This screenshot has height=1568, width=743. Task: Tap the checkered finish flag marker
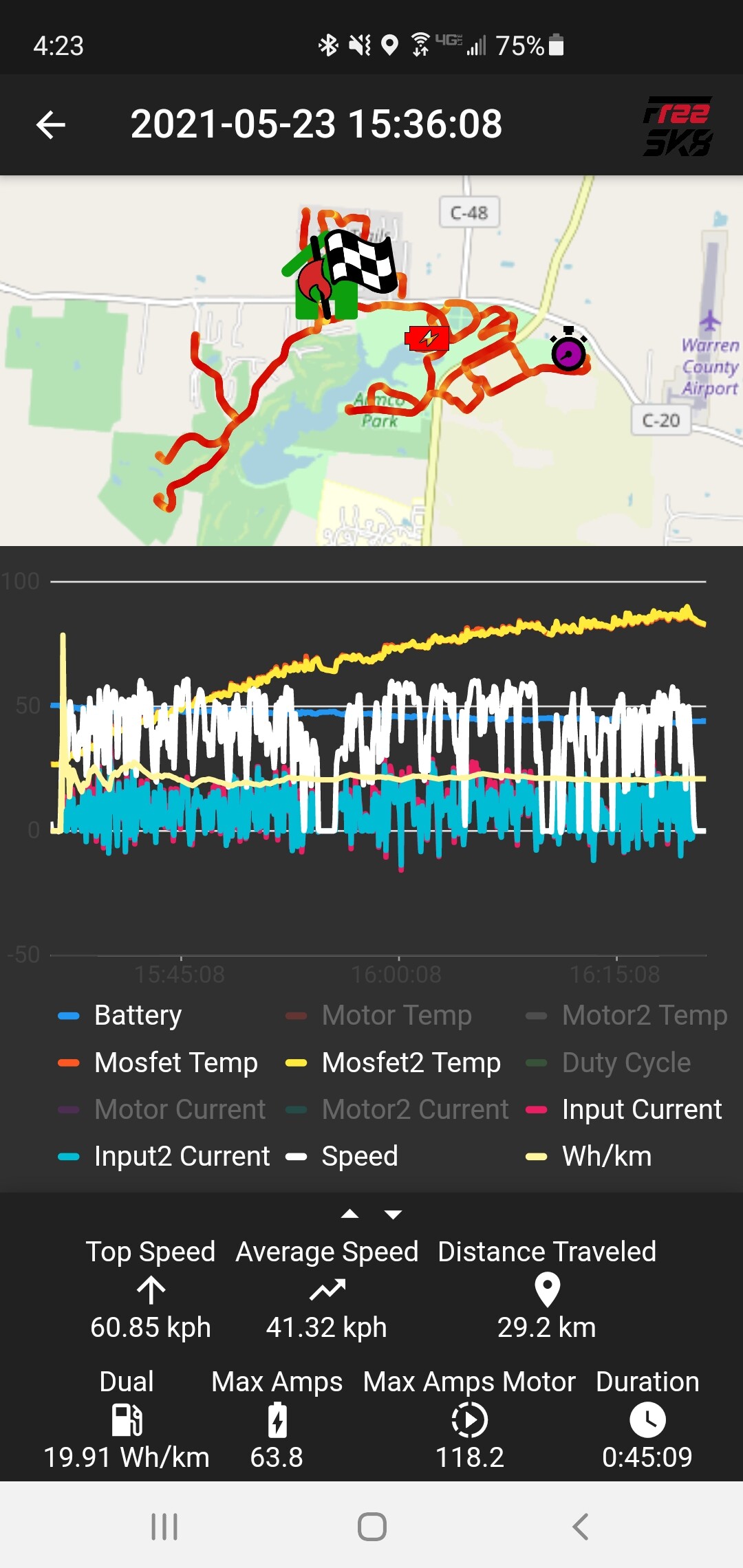360,260
